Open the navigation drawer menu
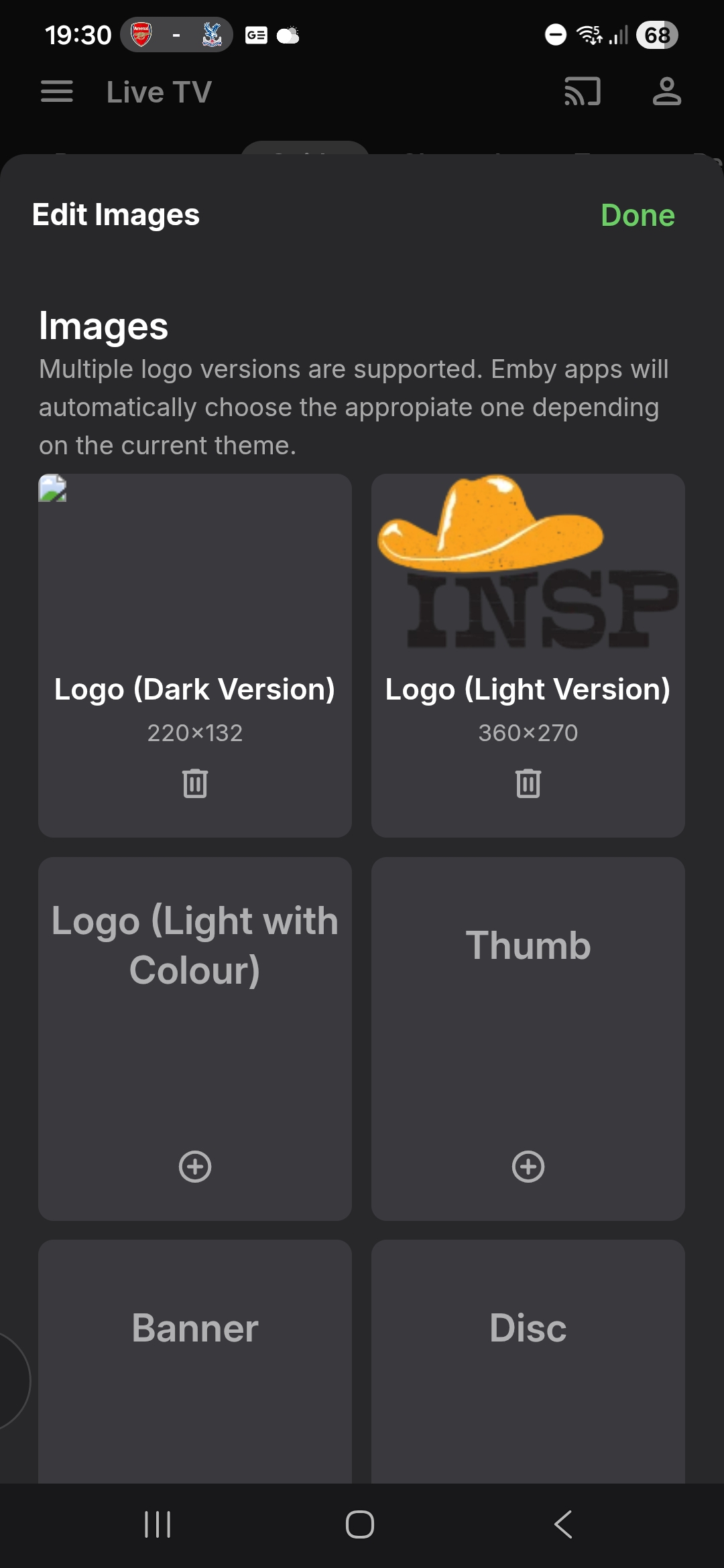The width and height of the screenshot is (724, 1568). 57,92
